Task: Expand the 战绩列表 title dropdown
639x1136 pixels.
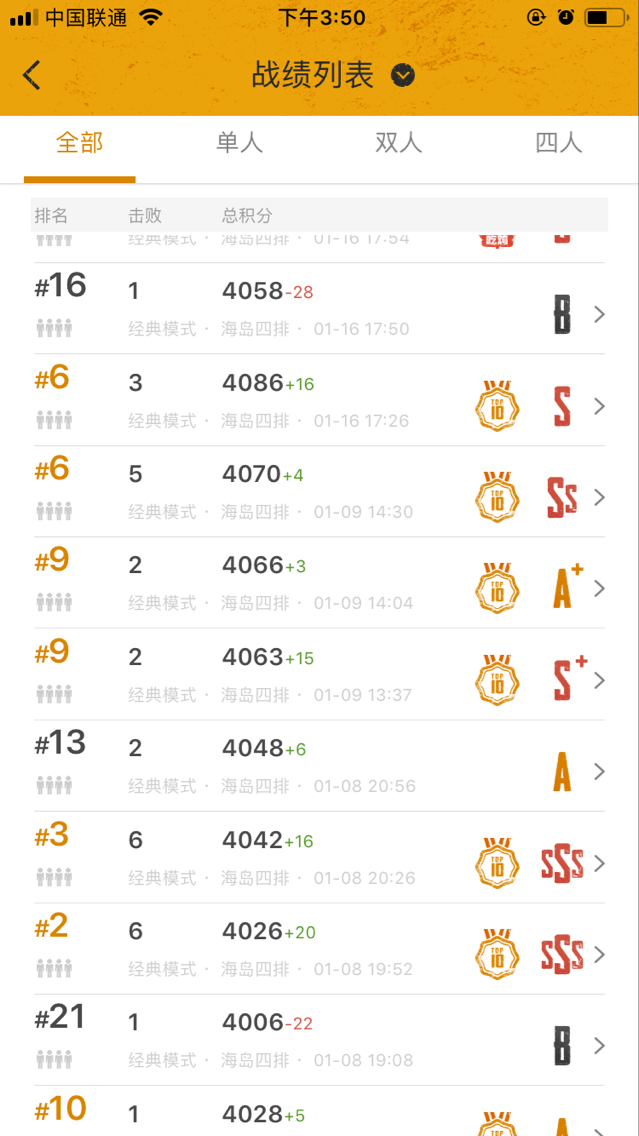Action: pos(404,75)
